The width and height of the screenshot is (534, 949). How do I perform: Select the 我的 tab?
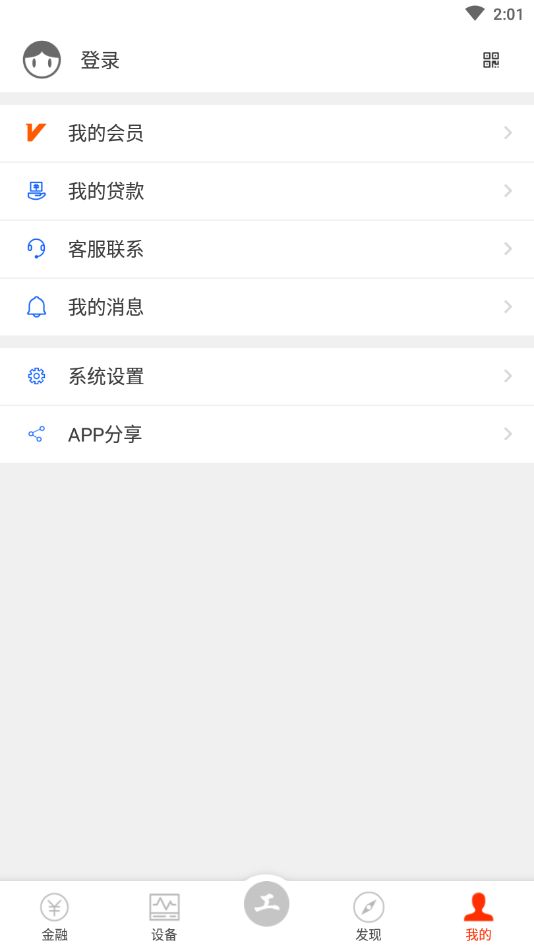point(478,916)
